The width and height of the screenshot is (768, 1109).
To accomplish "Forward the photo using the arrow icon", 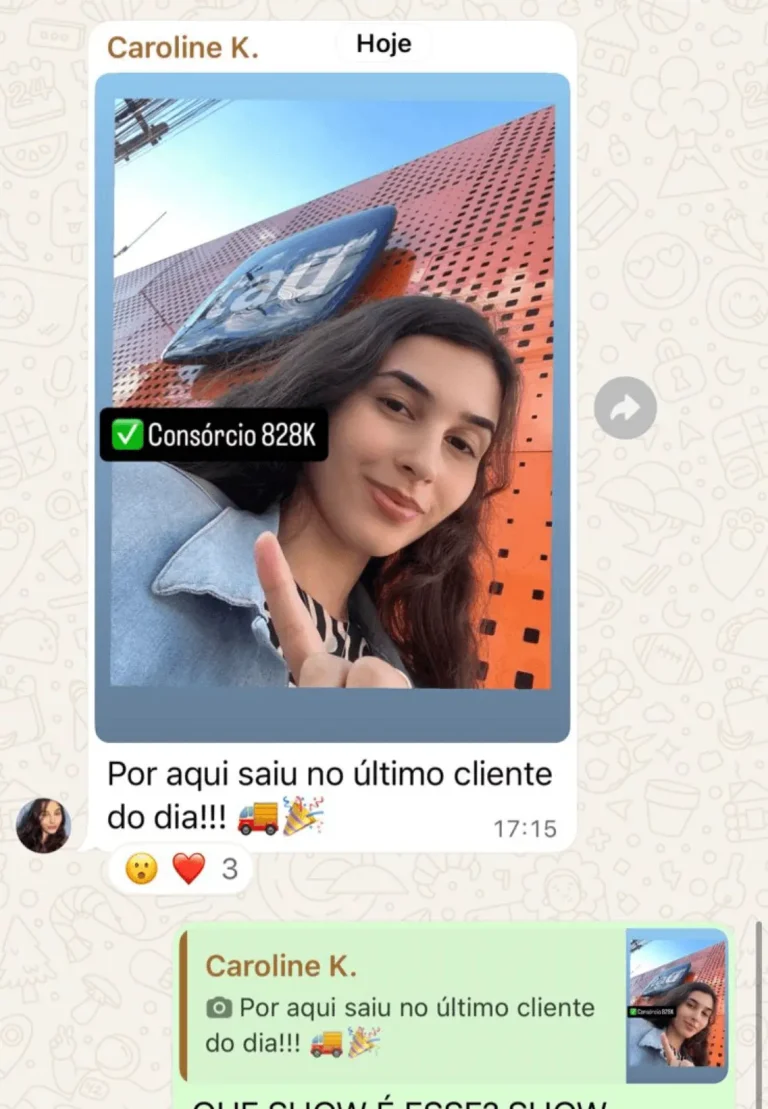I will (x=625, y=407).
